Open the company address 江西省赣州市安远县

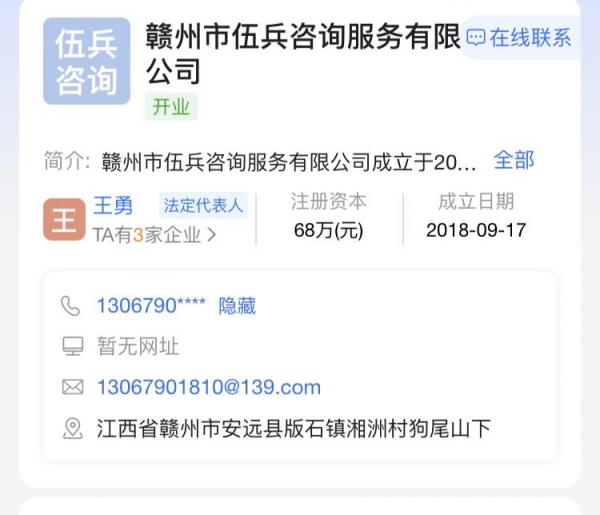pos(293,429)
